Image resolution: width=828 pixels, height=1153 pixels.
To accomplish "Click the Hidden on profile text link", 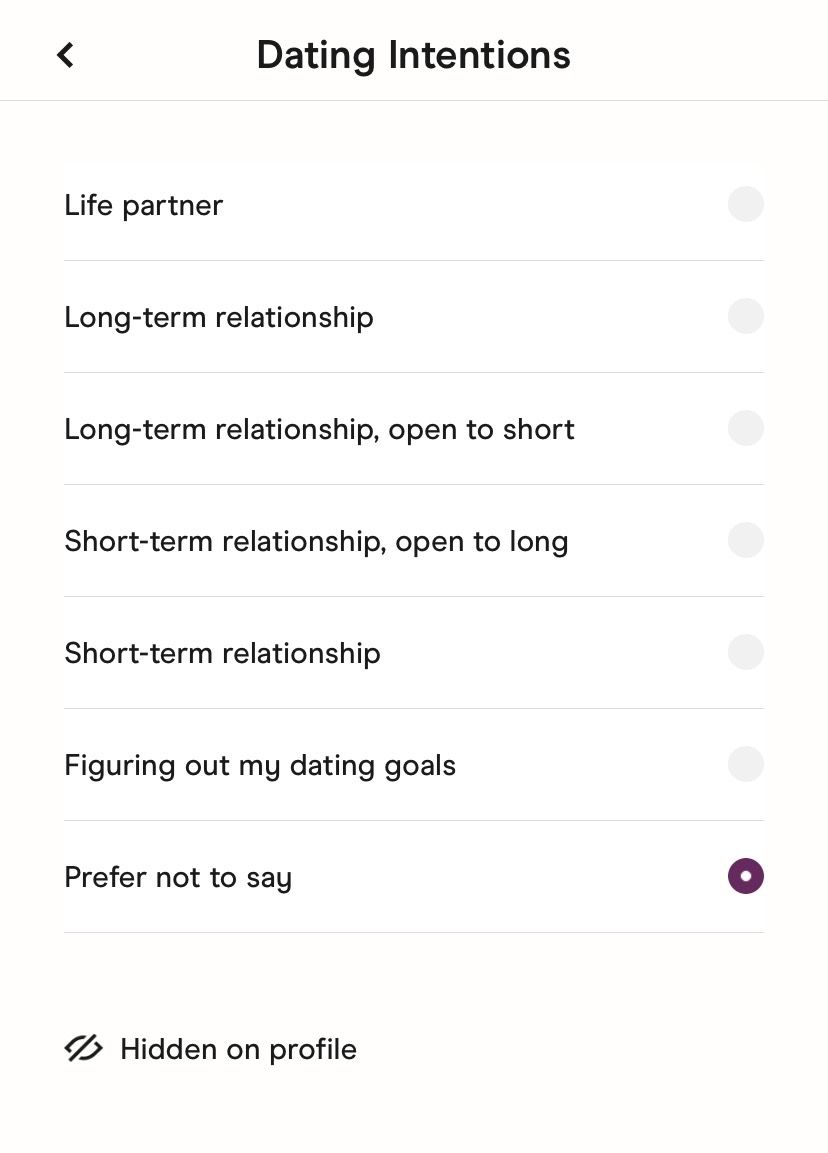I will pos(238,1049).
